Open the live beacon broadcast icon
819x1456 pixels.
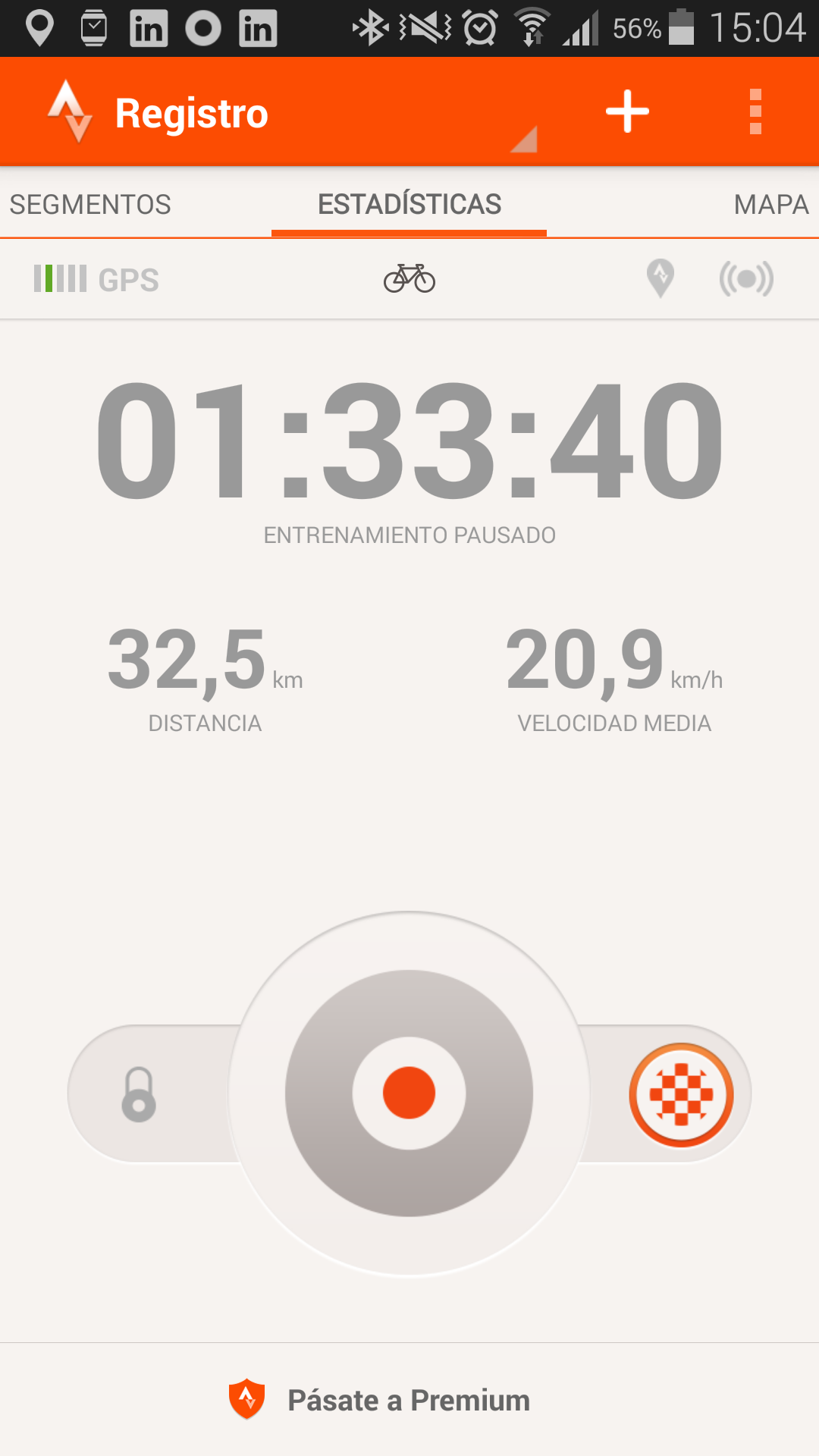746,279
